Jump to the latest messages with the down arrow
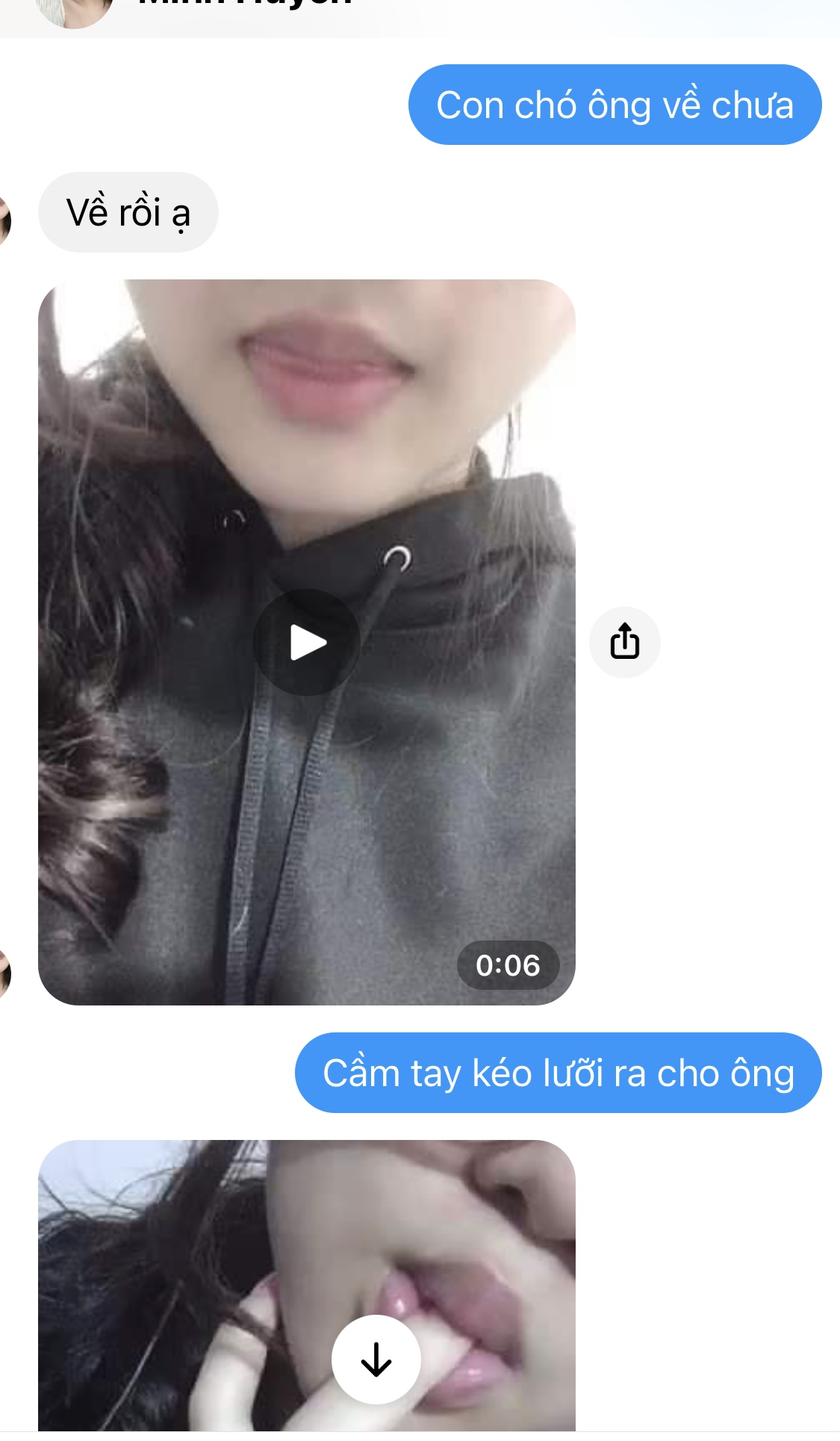 (x=376, y=1360)
